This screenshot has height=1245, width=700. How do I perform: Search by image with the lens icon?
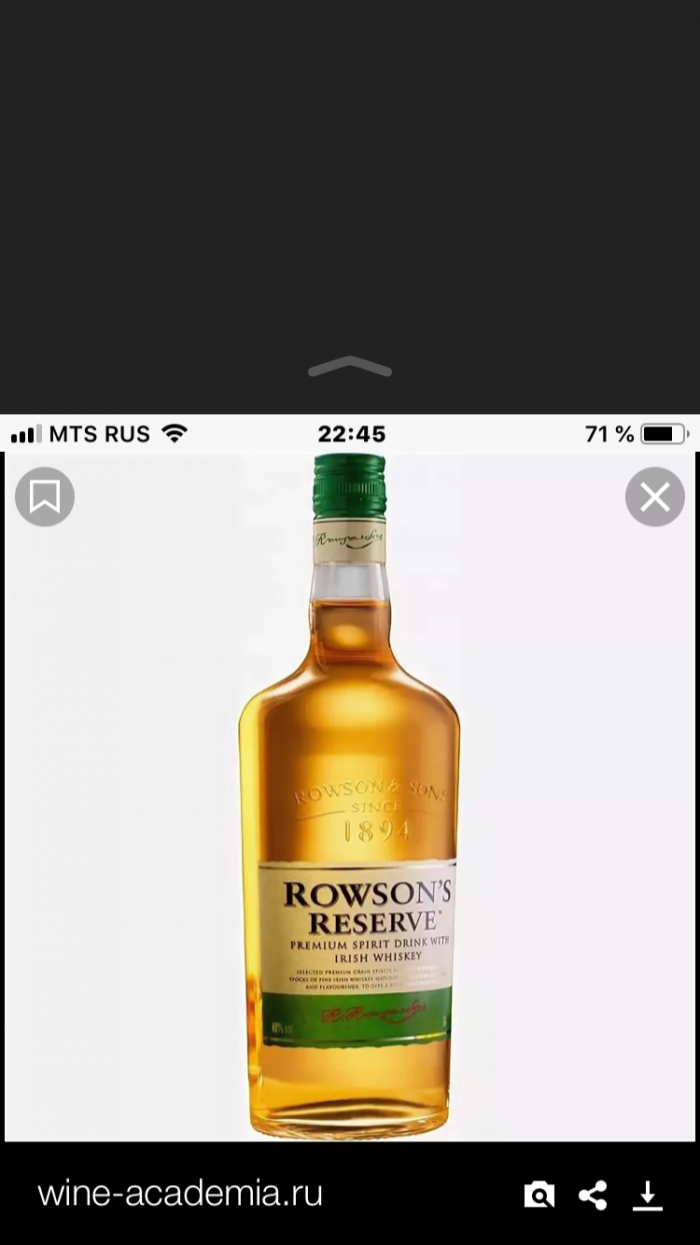click(x=539, y=1194)
